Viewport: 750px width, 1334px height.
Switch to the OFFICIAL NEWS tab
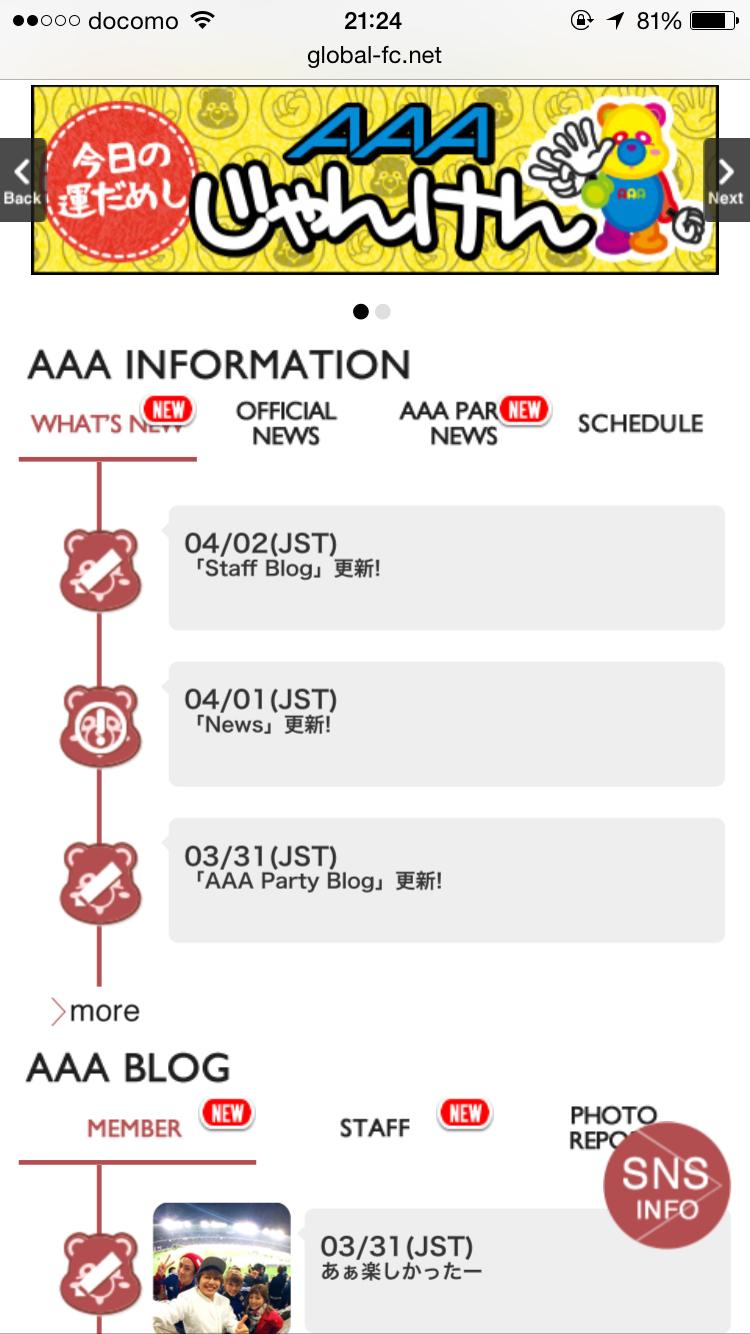tap(286, 423)
